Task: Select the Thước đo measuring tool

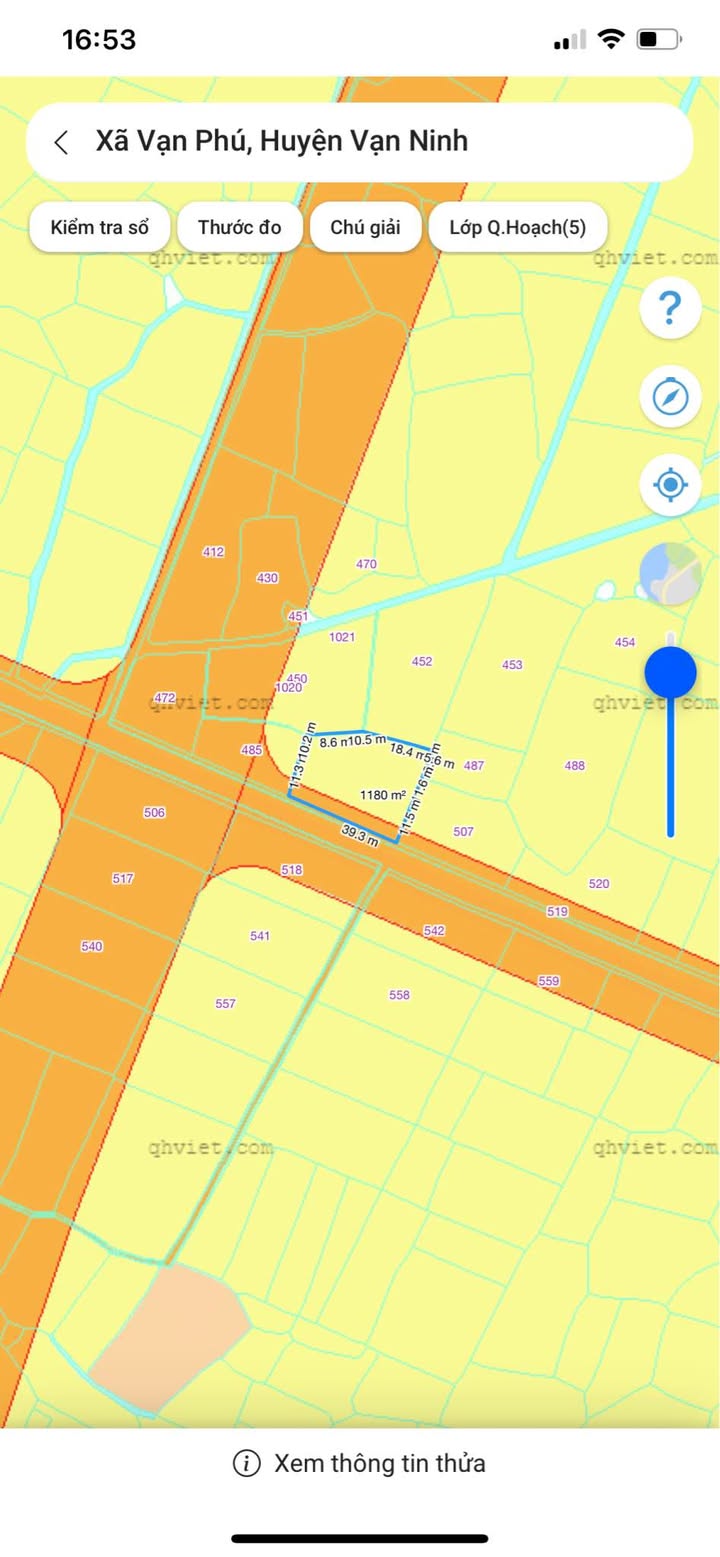Action: point(239,227)
